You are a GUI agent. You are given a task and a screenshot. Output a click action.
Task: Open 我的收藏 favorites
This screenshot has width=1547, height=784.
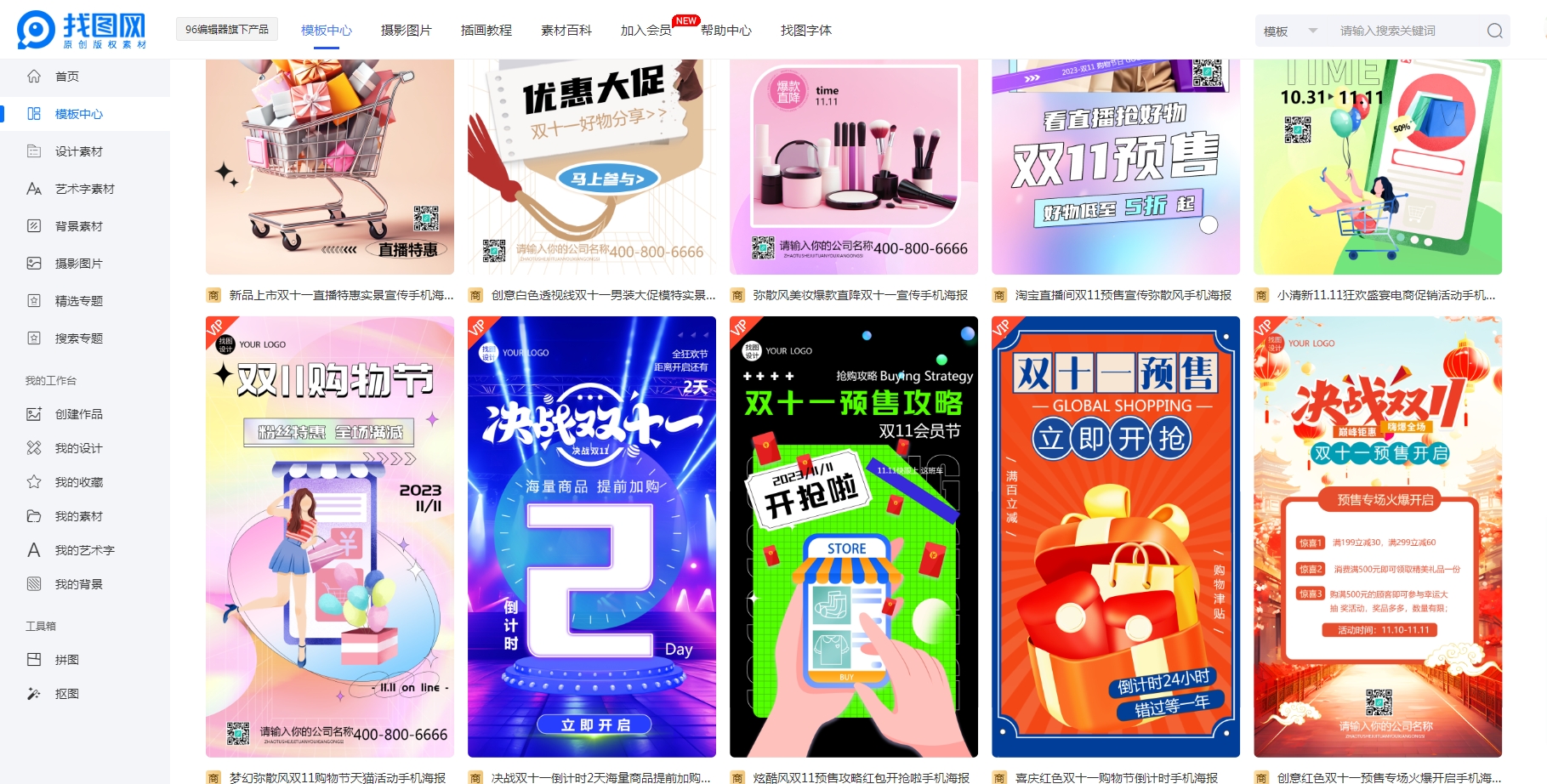tap(78, 482)
